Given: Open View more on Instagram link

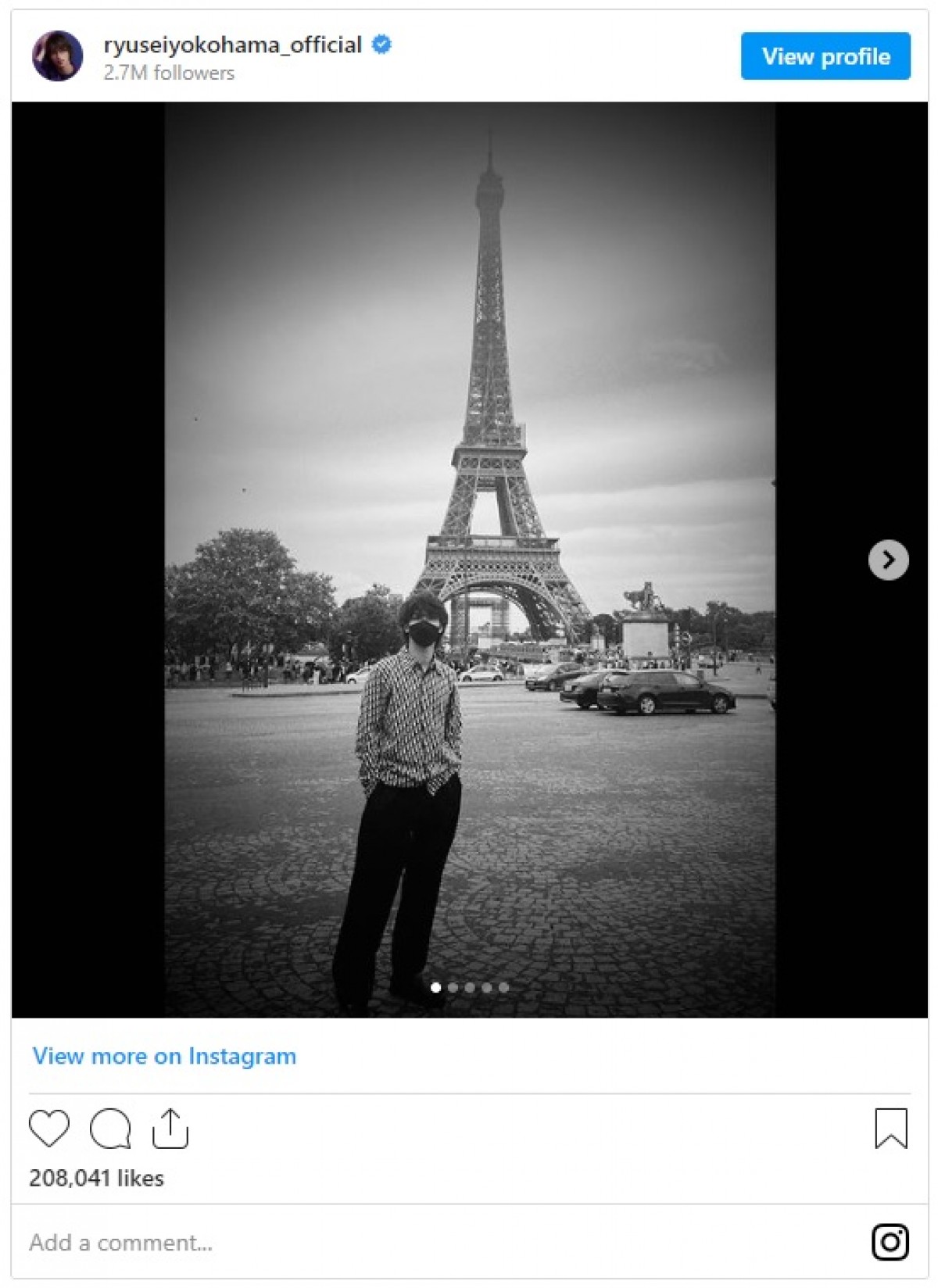Looking at the screenshot, I should (164, 1057).
